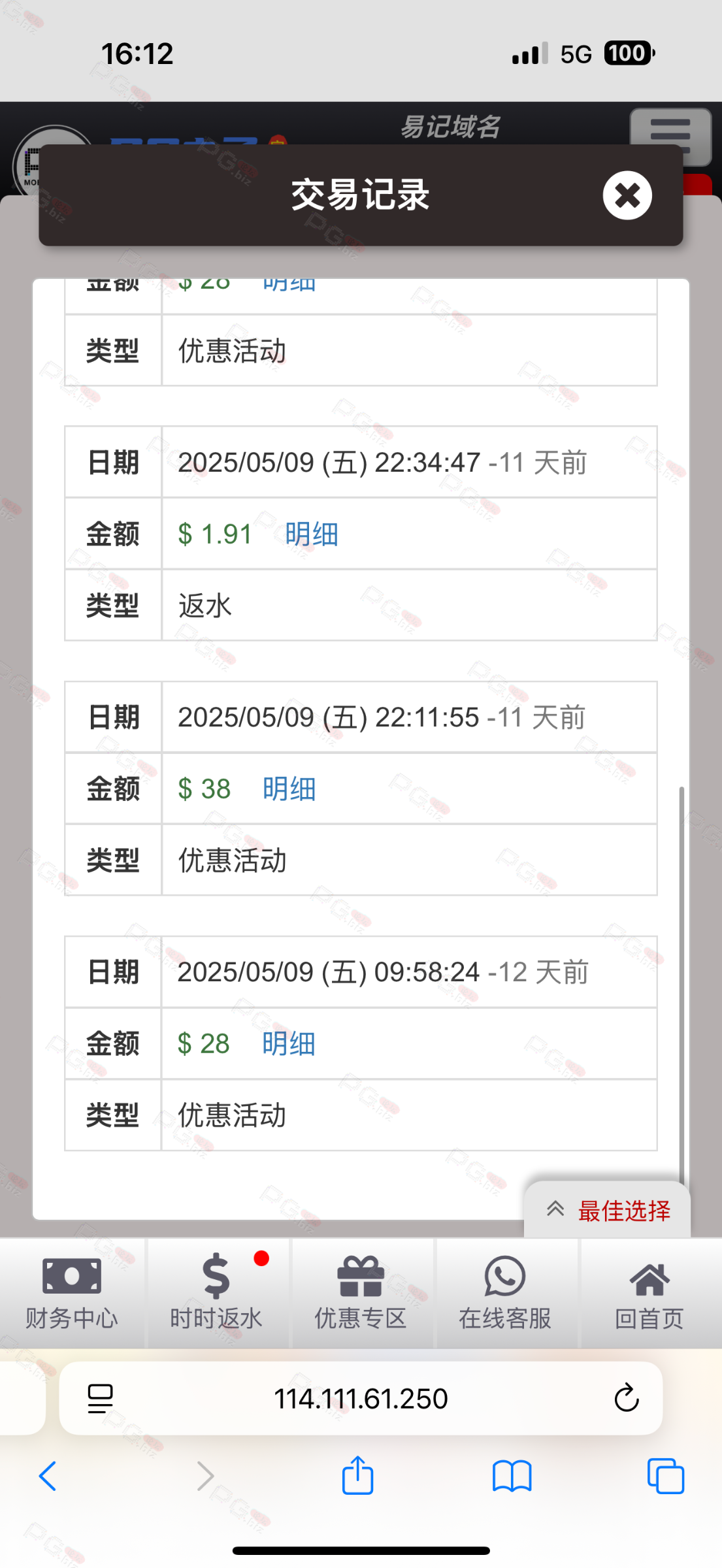Reload the page
Screen dimensions: 722x1568
tap(626, 1399)
